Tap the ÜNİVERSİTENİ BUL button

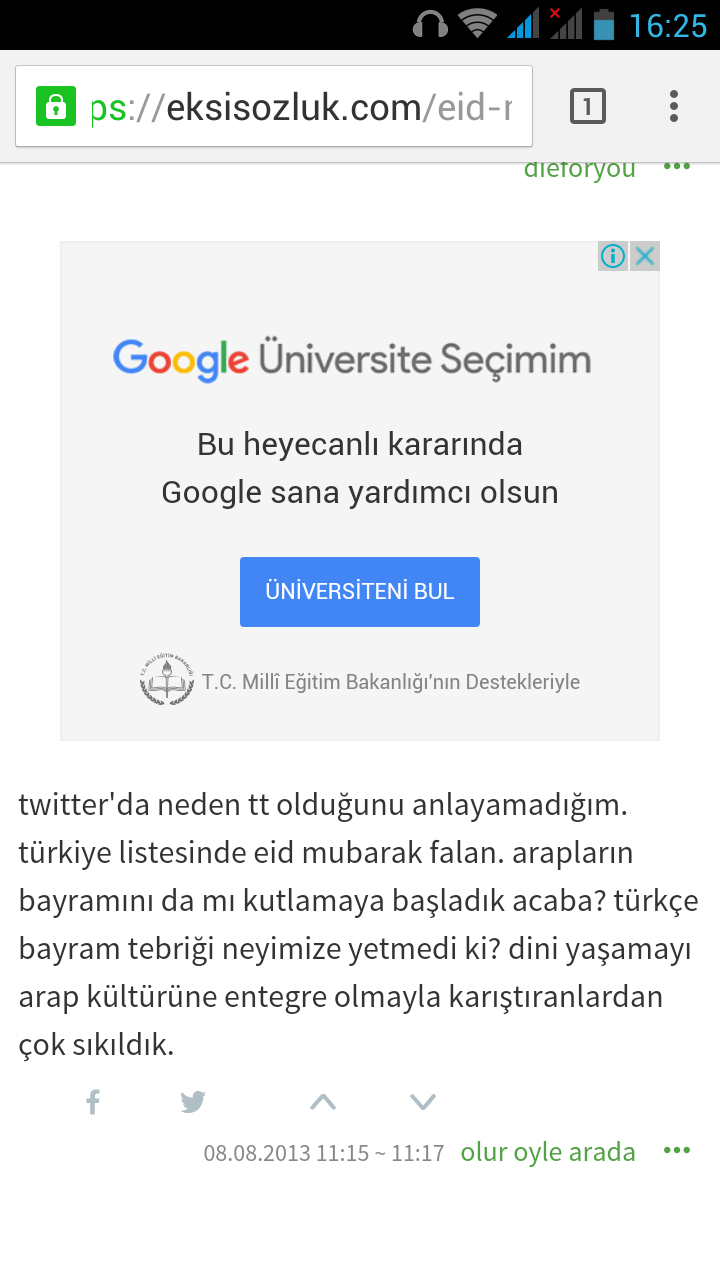pos(360,592)
